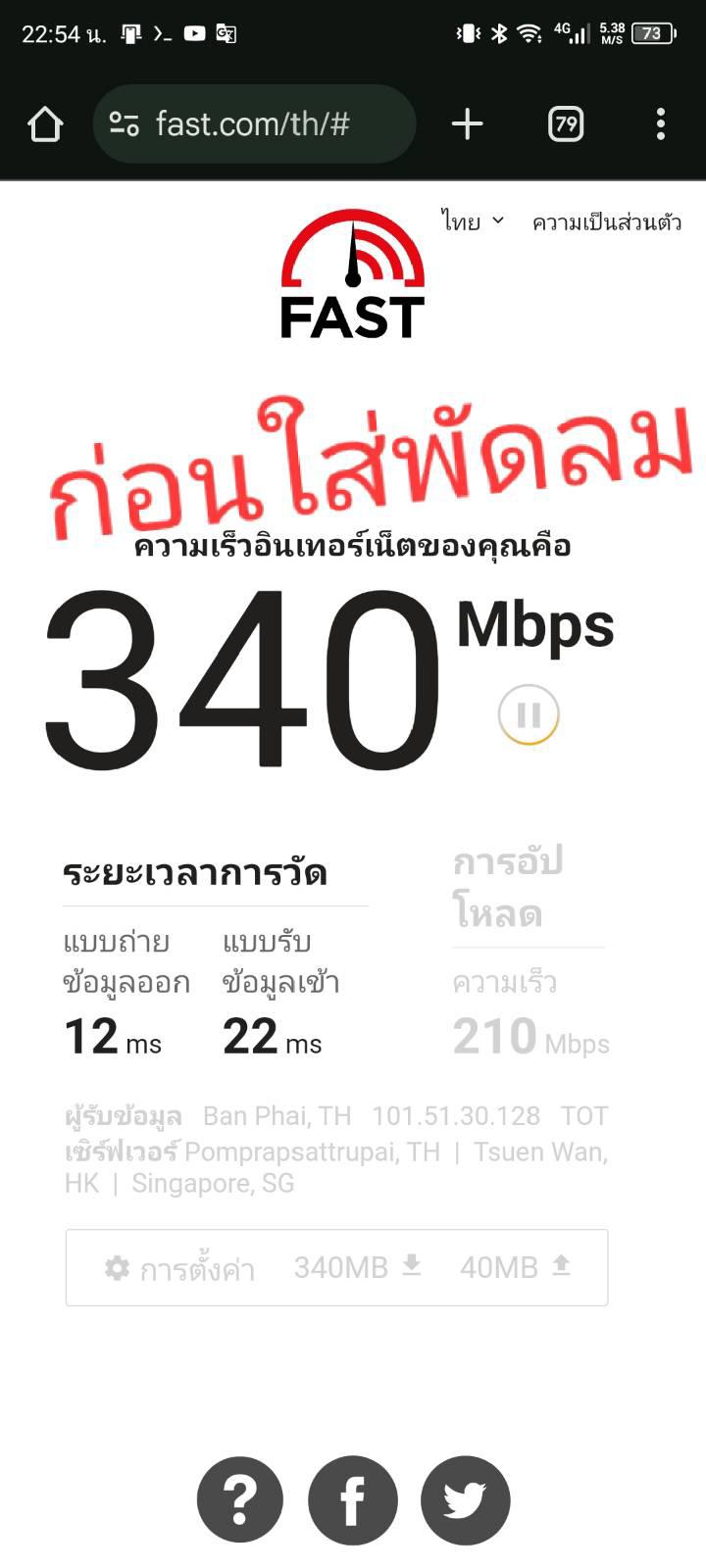The height and width of the screenshot is (1568, 706).
Task: Pause the running speed test
Action: point(529,714)
